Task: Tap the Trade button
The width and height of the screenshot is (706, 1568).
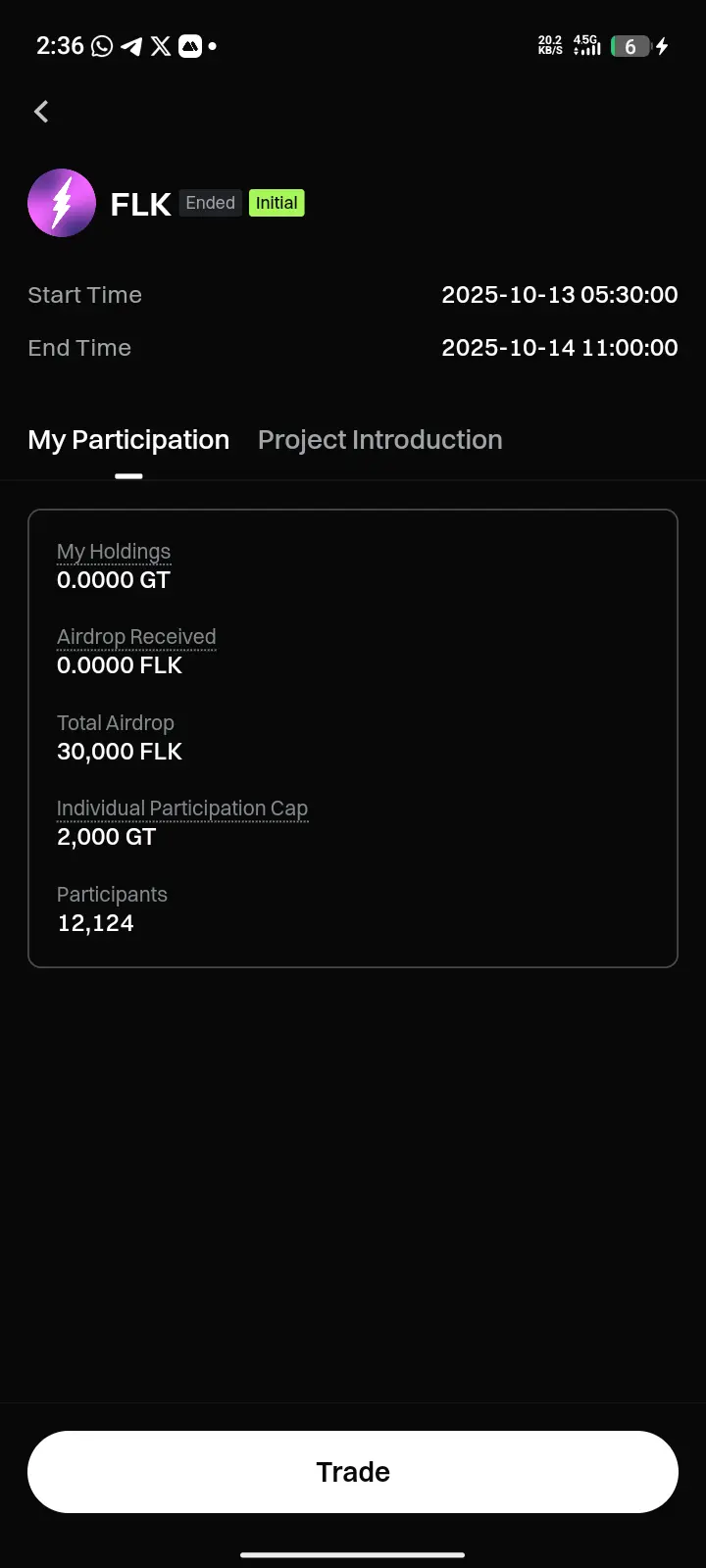Action: [353, 1472]
